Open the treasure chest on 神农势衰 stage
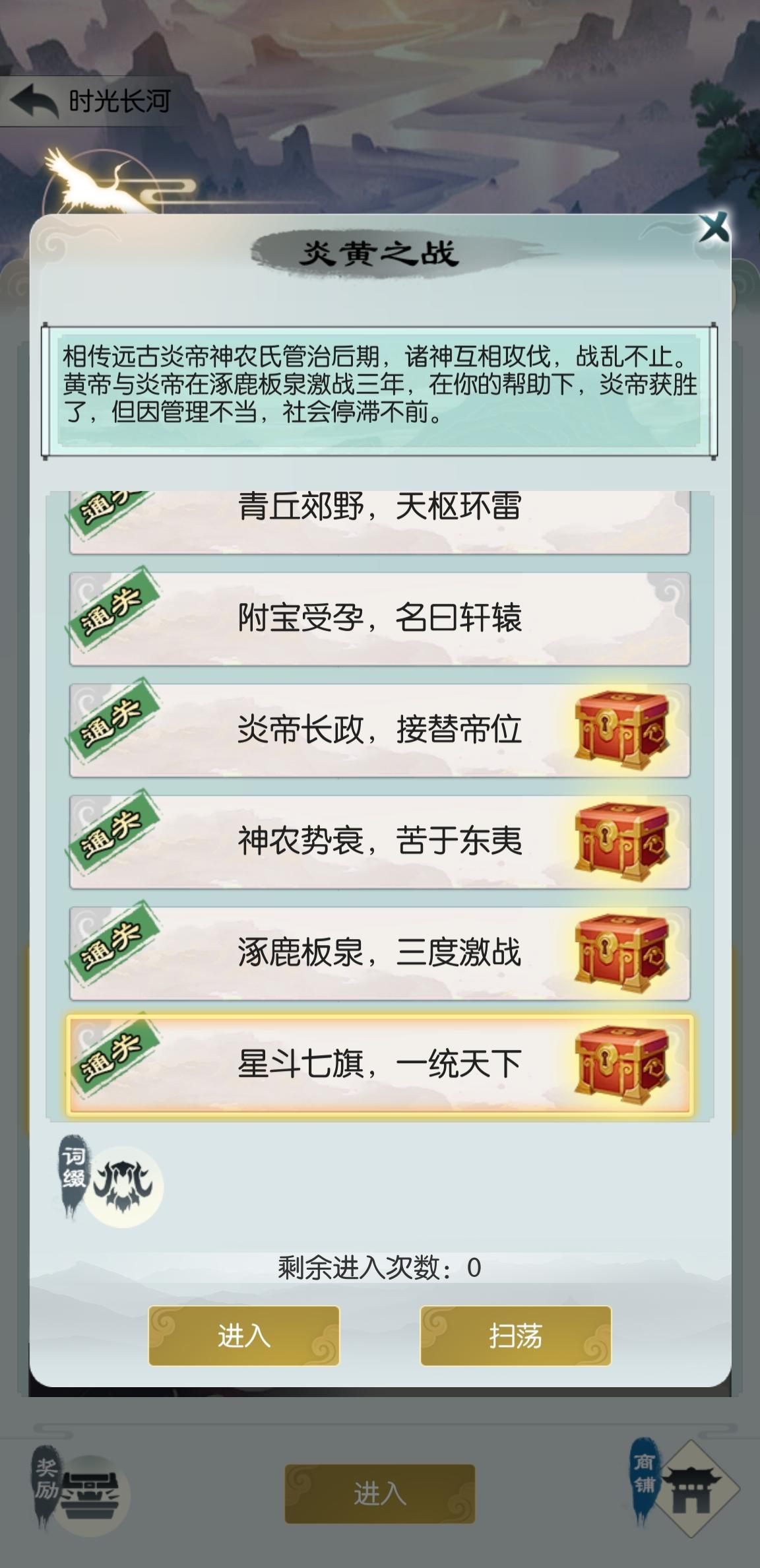760x1568 pixels. (623, 841)
